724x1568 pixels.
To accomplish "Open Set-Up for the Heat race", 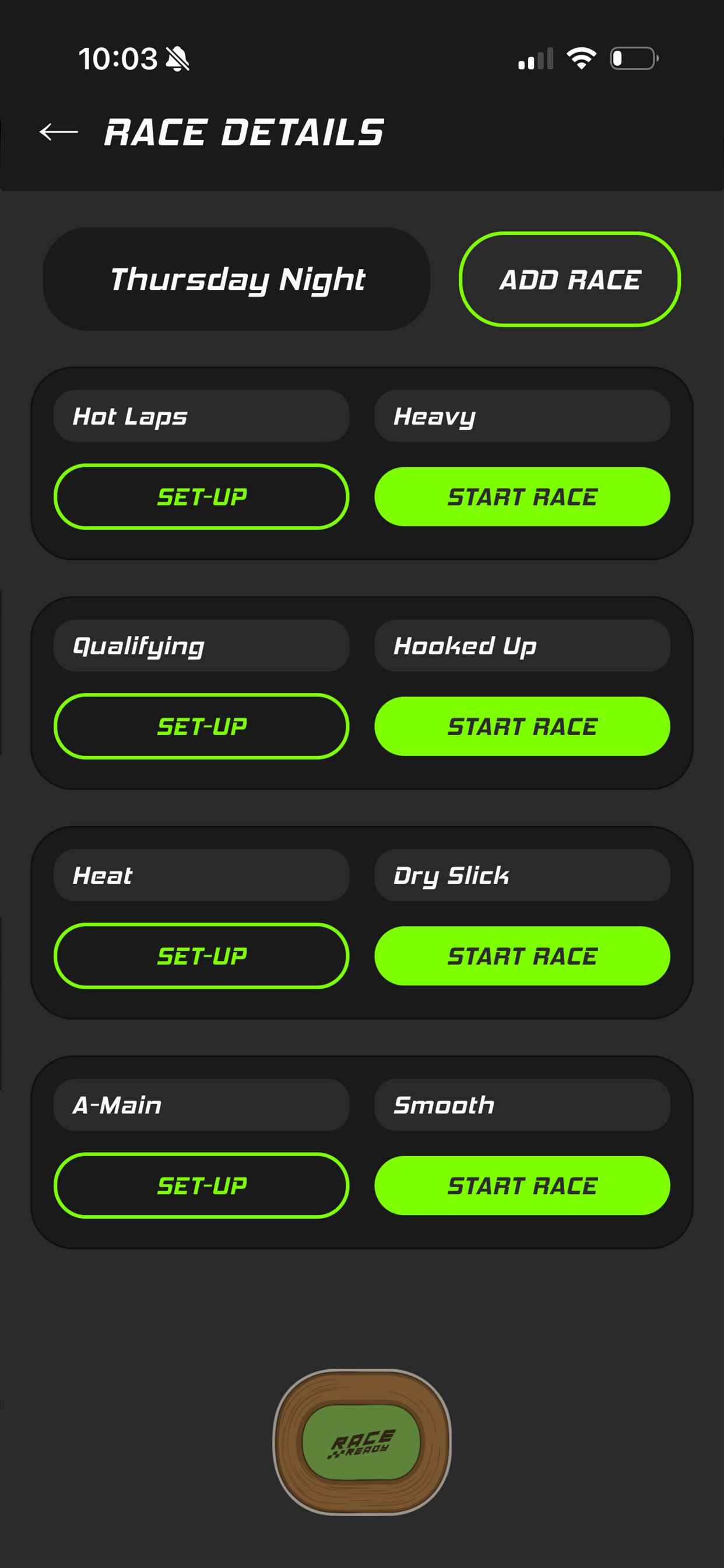I will [201, 956].
